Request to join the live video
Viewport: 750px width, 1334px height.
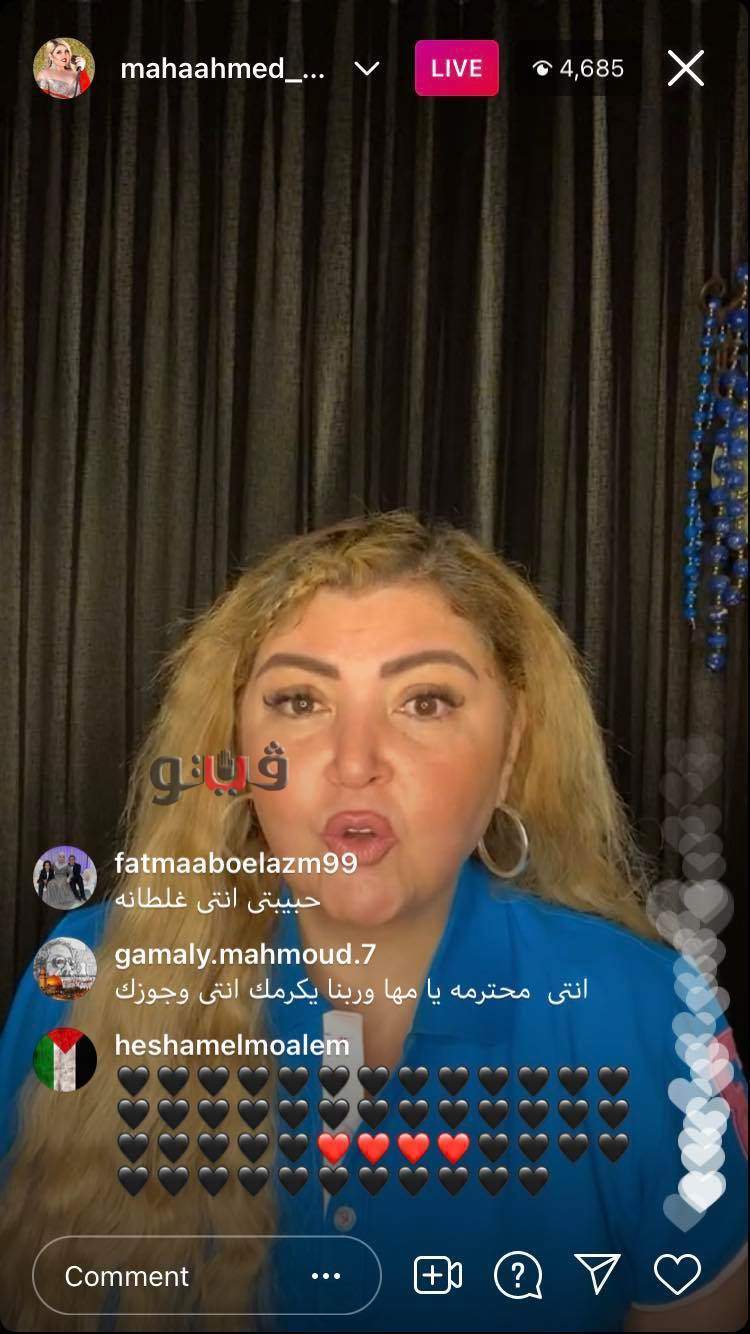point(437,1275)
